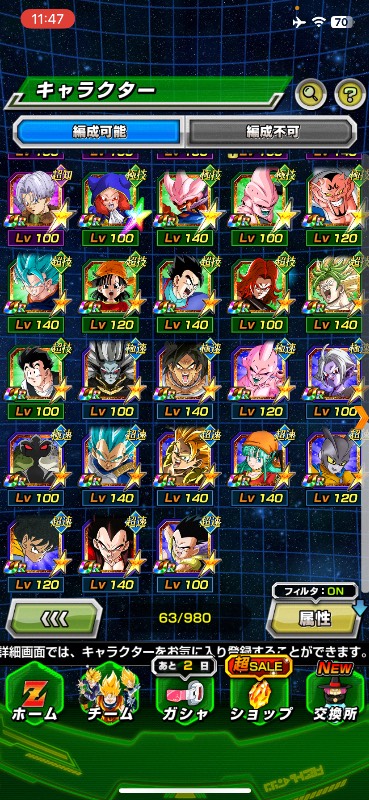Screen dimensions: 369x800
Task: Switch to the 編成可能 tab
Action: tap(98, 132)
